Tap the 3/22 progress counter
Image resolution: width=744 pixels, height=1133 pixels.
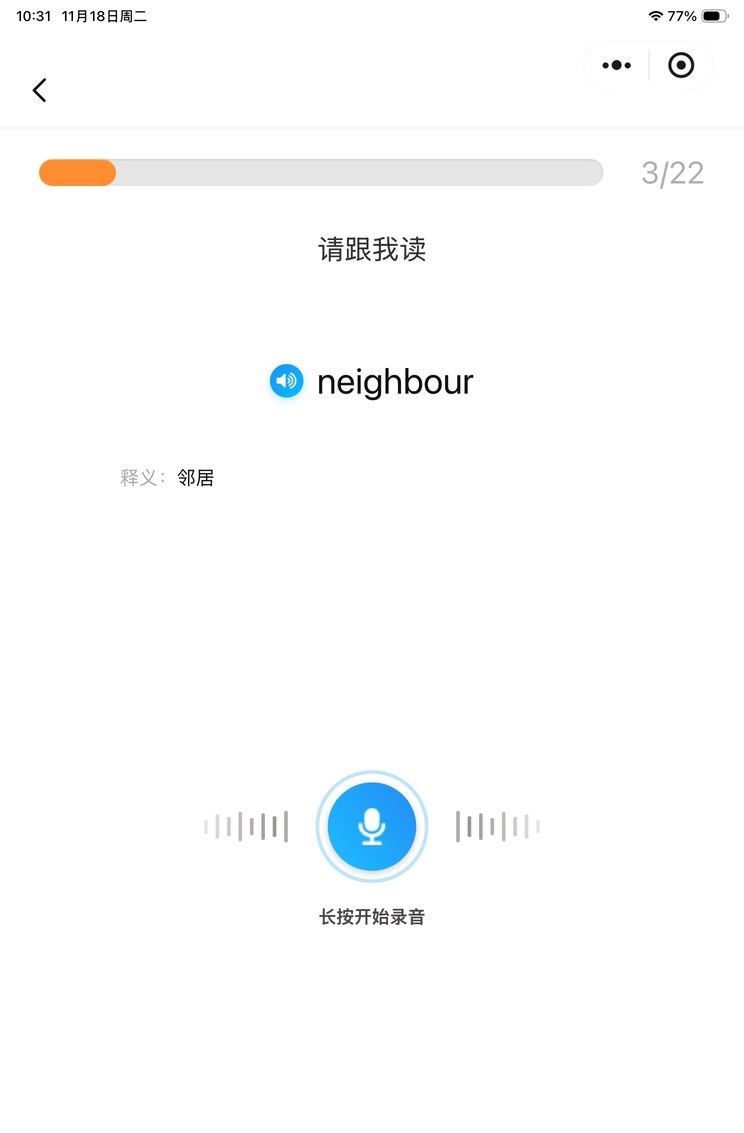click(x=673, y=172)
